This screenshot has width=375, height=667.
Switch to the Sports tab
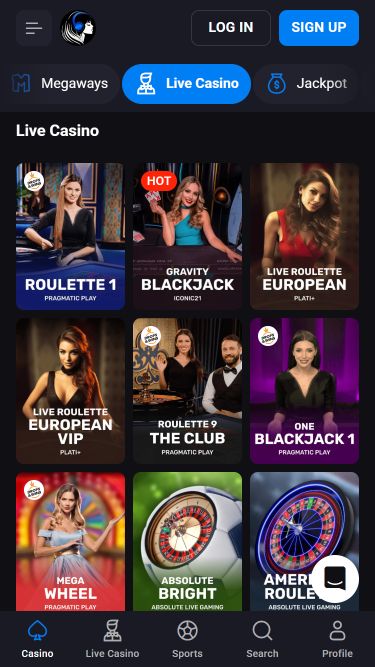coord(188,639)
